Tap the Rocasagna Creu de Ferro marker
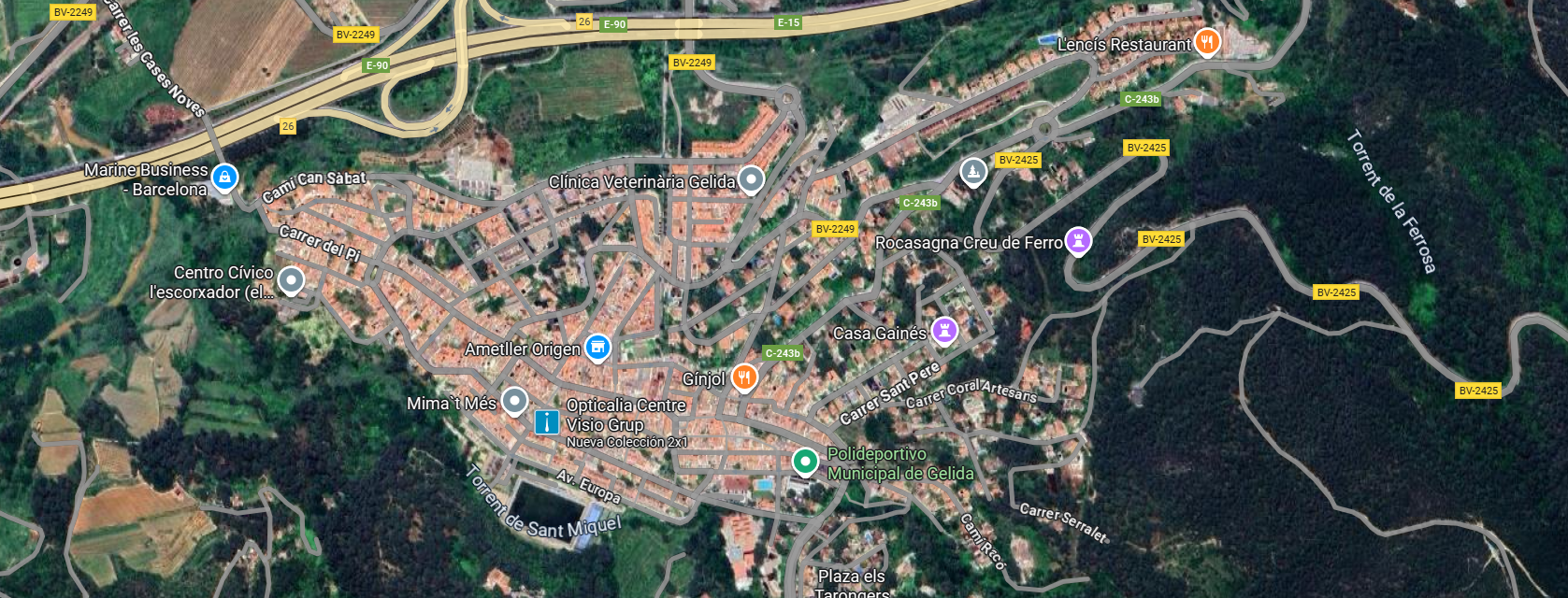This screenshot has width=1568, height=598. 1078,240
